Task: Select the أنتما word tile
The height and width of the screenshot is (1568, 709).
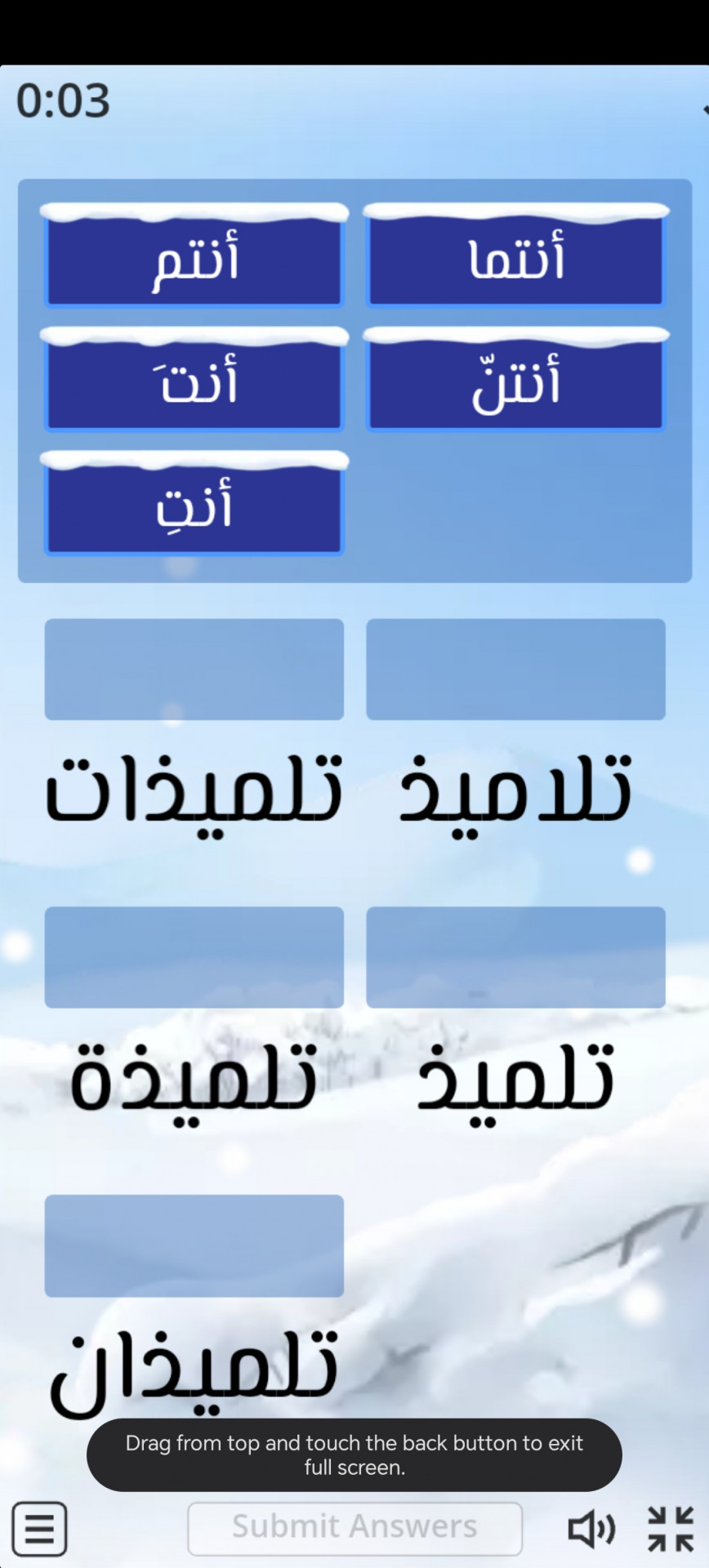Action: click(x=515, y=260)
